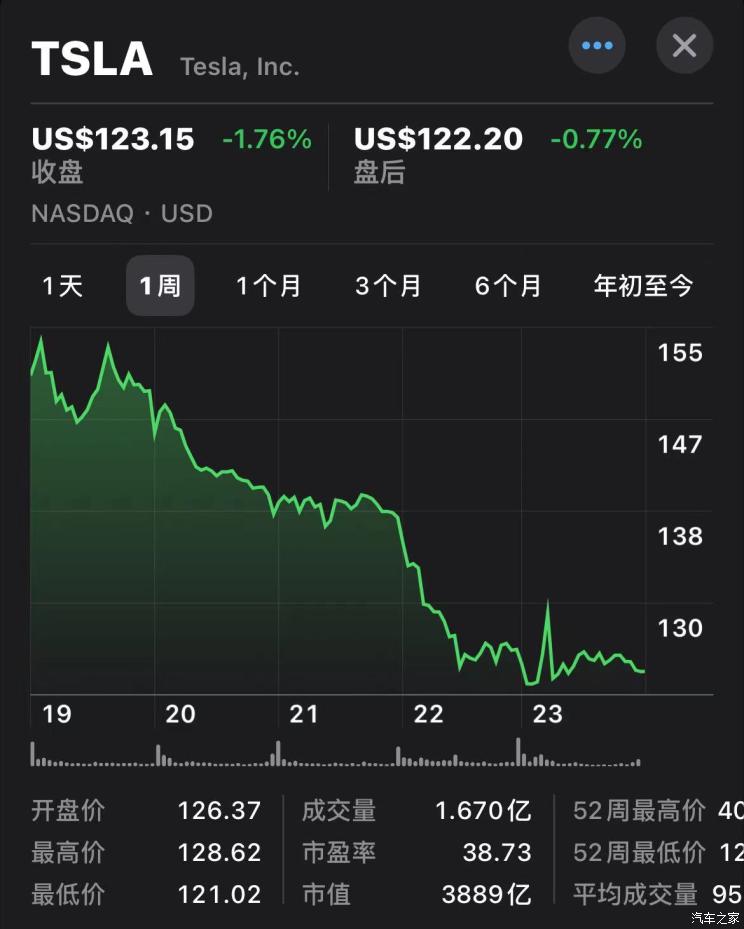Tap the TSLA ticker symbol heading

(x=92, y=58)
